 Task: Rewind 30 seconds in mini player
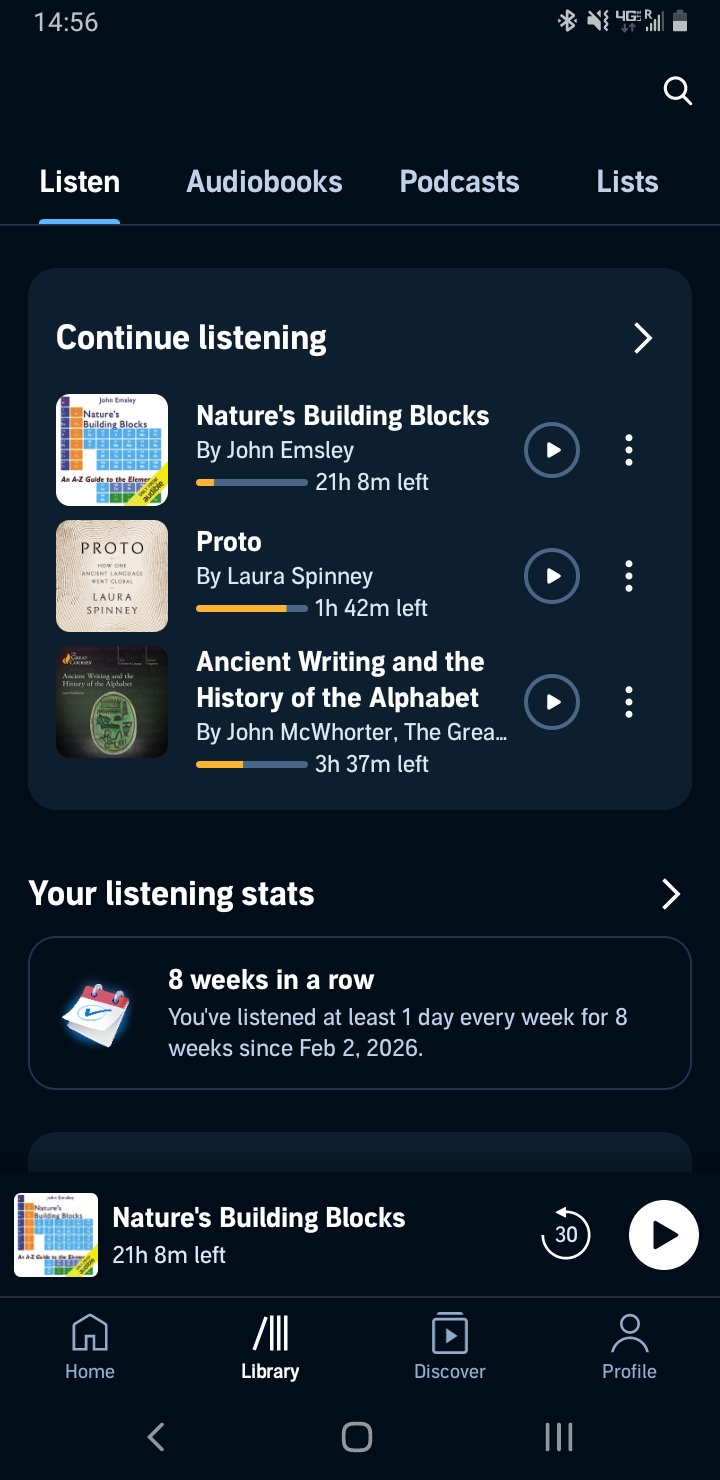pos(566,1235)
